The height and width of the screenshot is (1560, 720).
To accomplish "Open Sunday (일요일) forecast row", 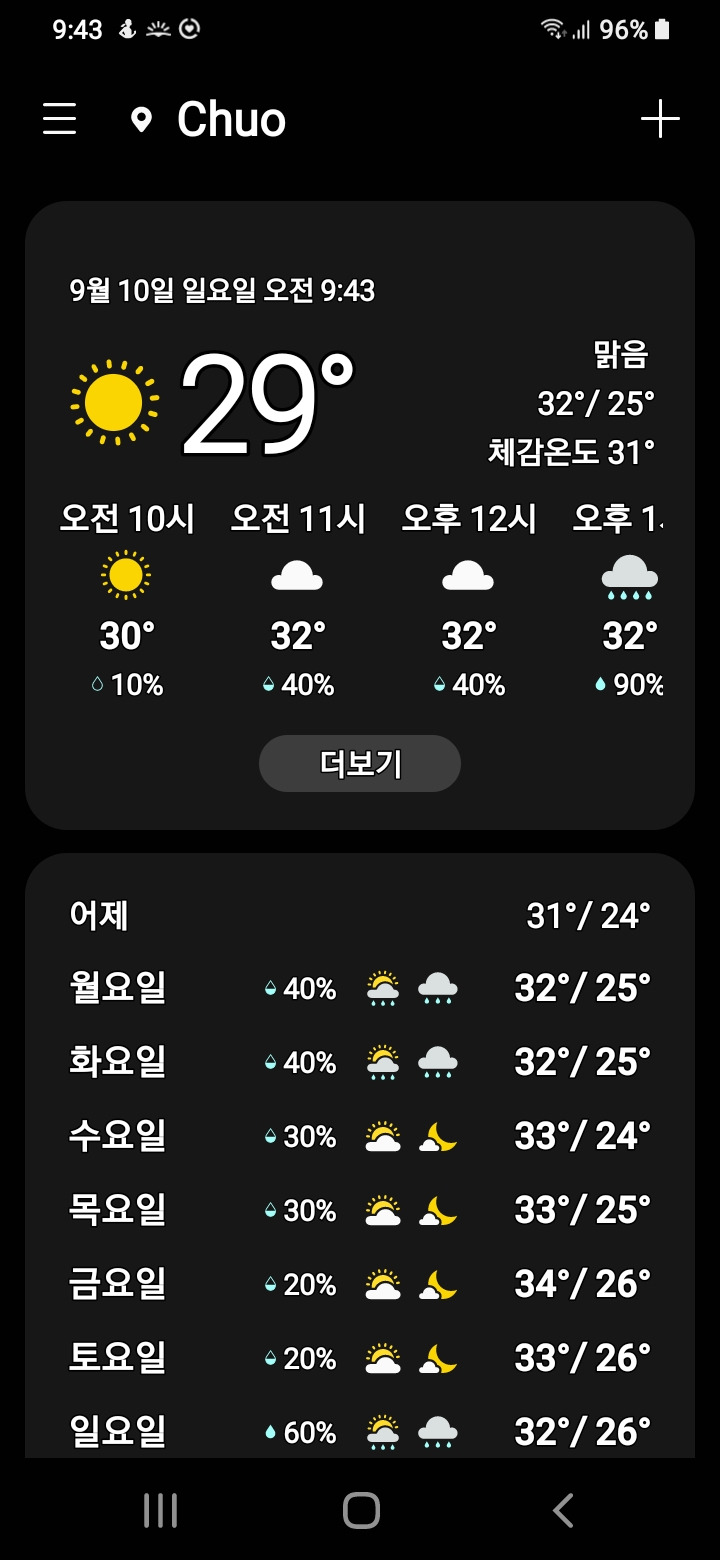I will [x=360, y=1432].
